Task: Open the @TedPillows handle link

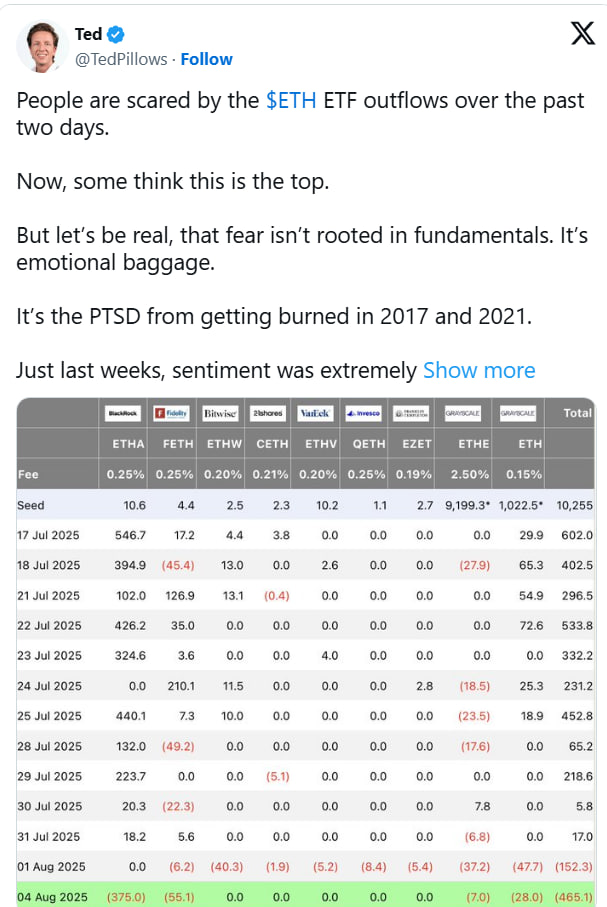Action: 120,59
